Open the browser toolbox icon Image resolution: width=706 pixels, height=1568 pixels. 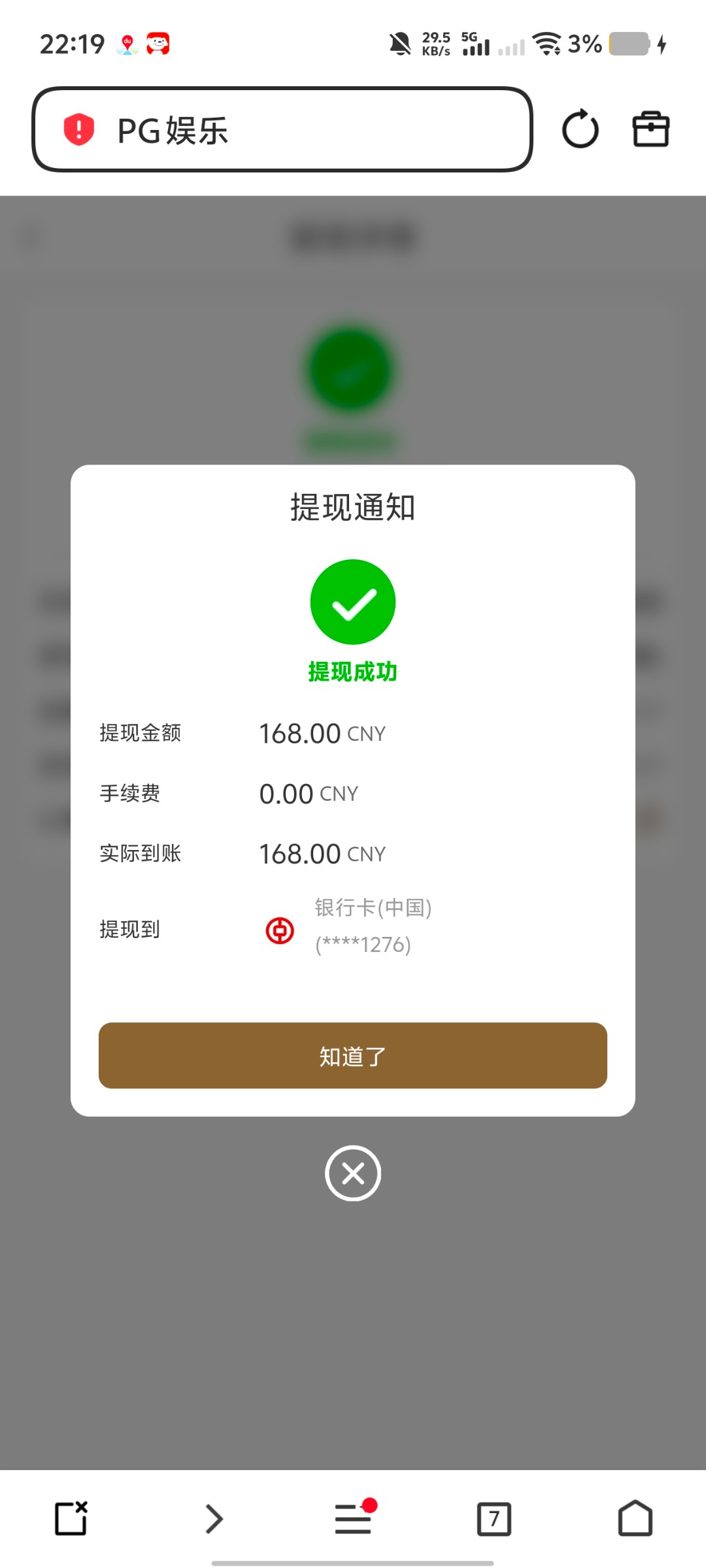tap(650, 129)
